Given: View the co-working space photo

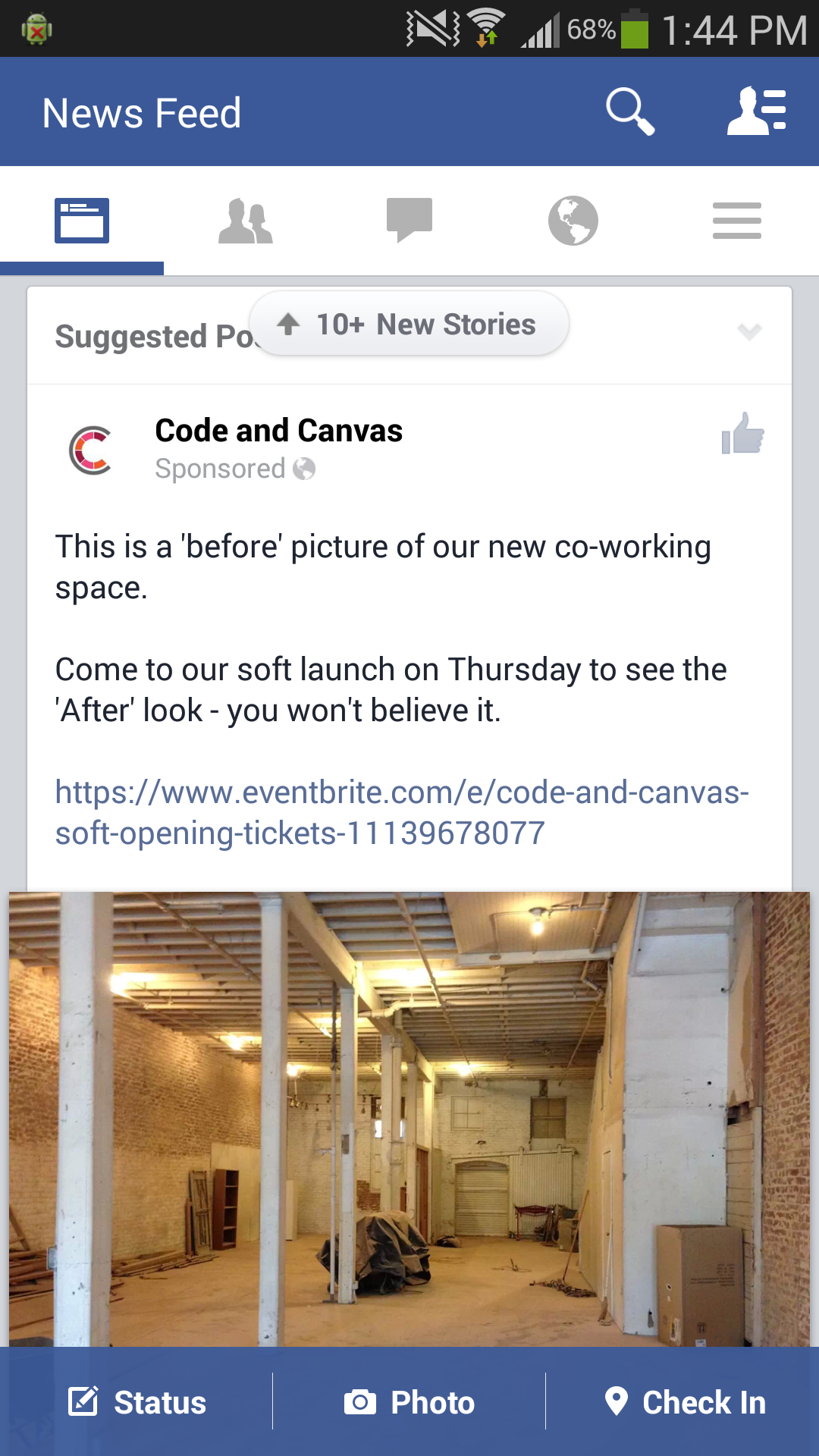Looking at the screenshot, I should pos(409,1119).
